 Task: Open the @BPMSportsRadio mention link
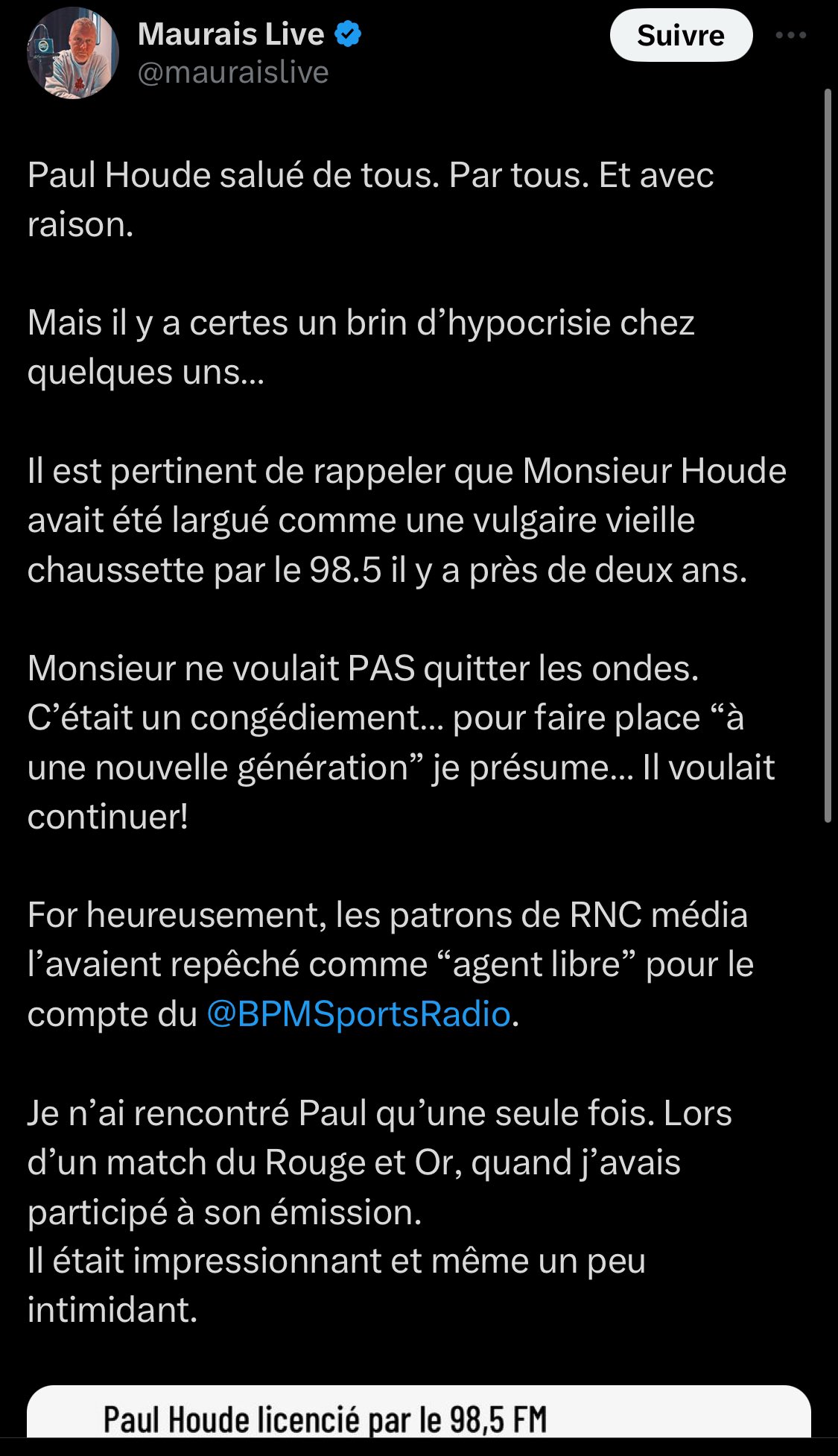pyautogui.click(x=358, y=1014)
